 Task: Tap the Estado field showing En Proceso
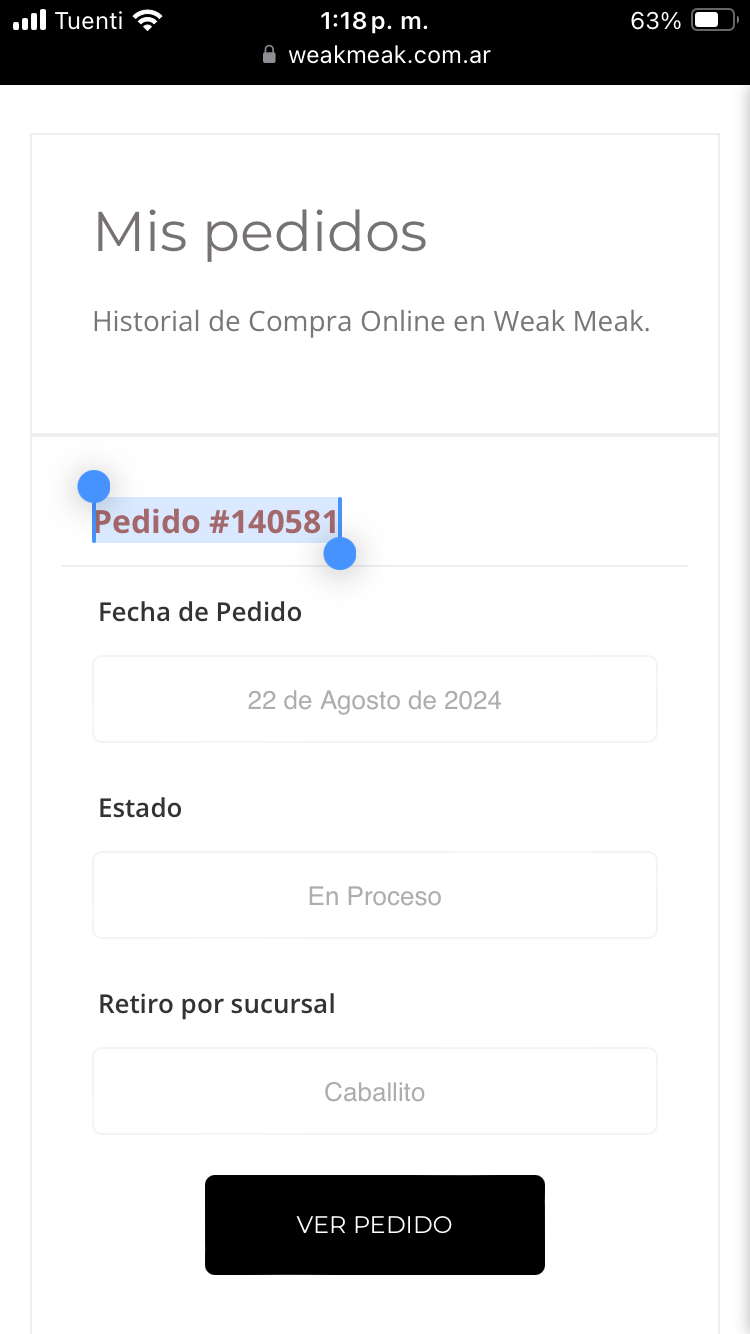(x=375, y=895)
